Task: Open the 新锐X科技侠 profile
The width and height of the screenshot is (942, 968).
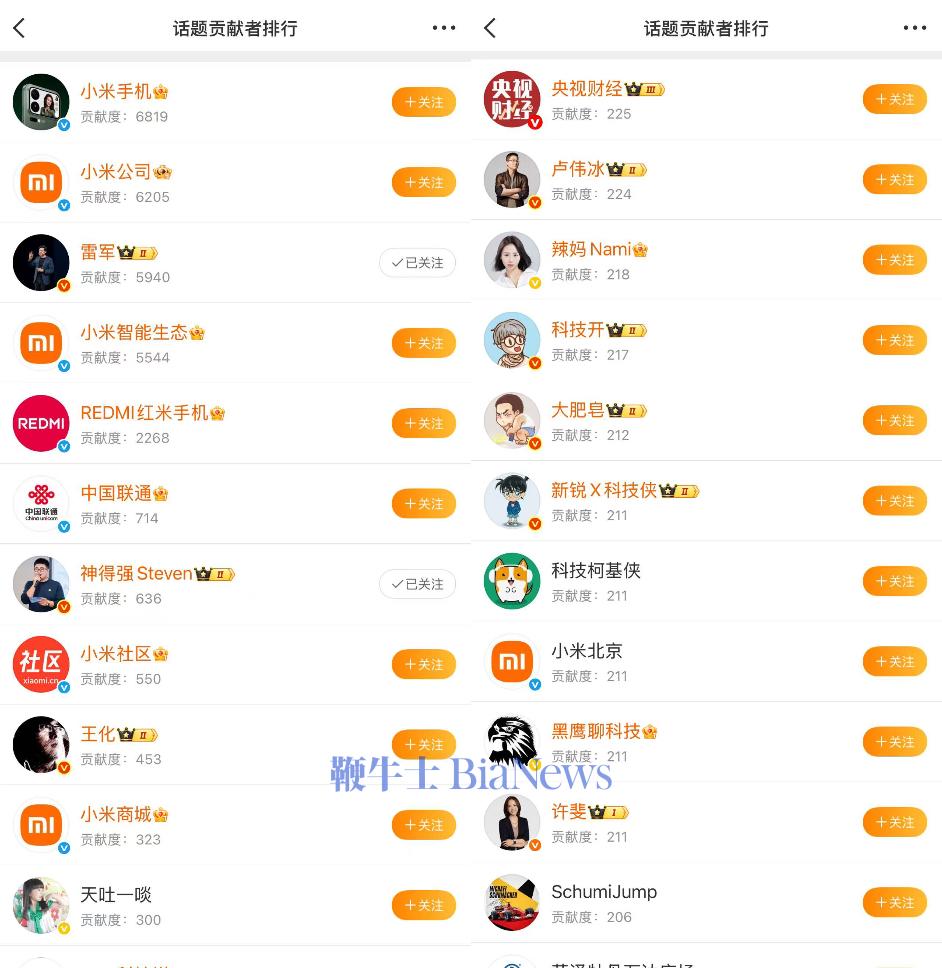Action: coord(604,491)
